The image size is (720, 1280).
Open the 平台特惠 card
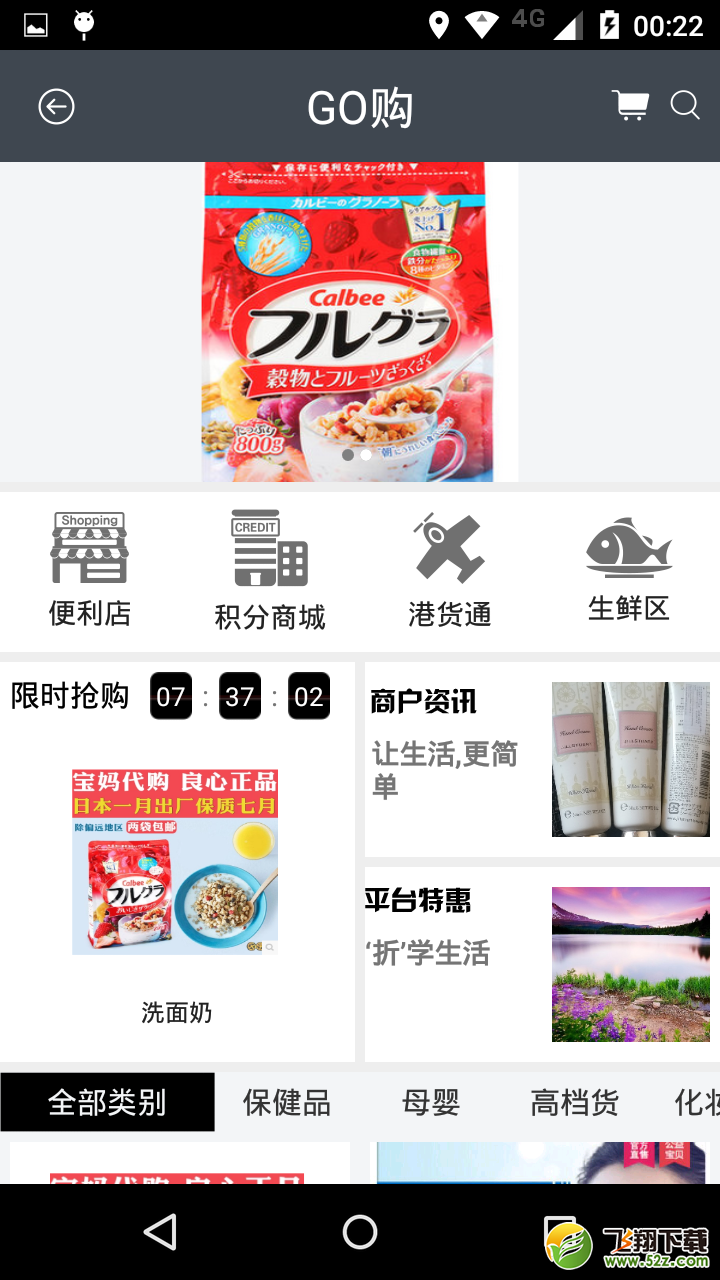click(x=542, y=964)
